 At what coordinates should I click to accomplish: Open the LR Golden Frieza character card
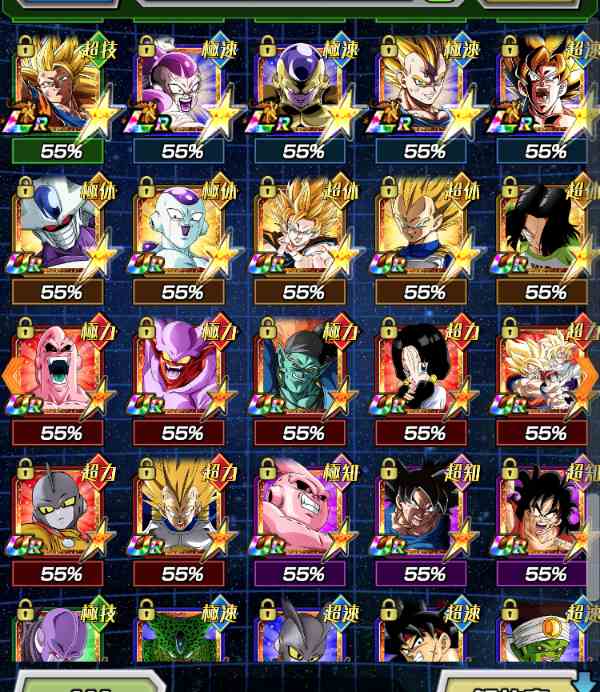pos(302,92)
